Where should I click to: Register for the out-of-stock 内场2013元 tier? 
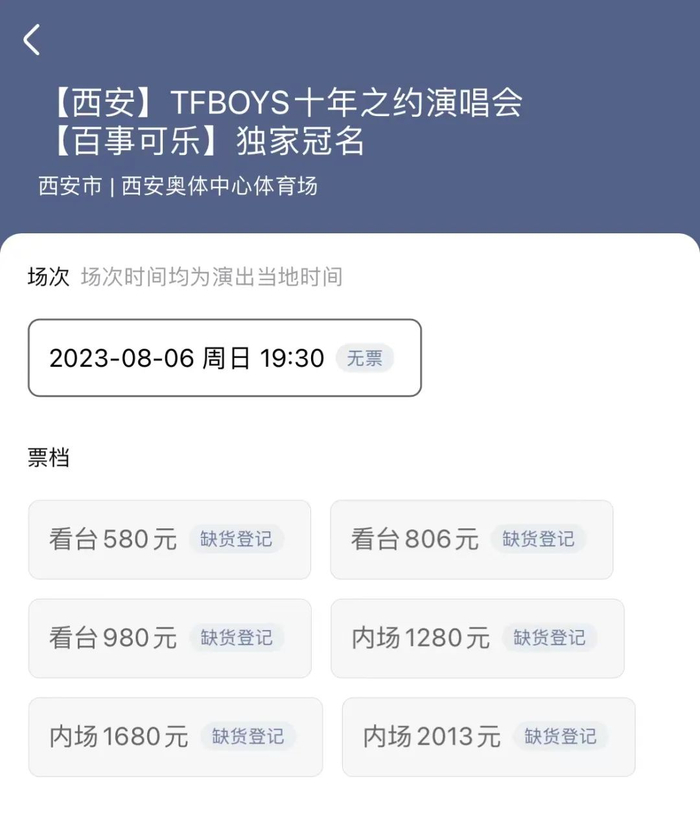click(x=560, y=737)
